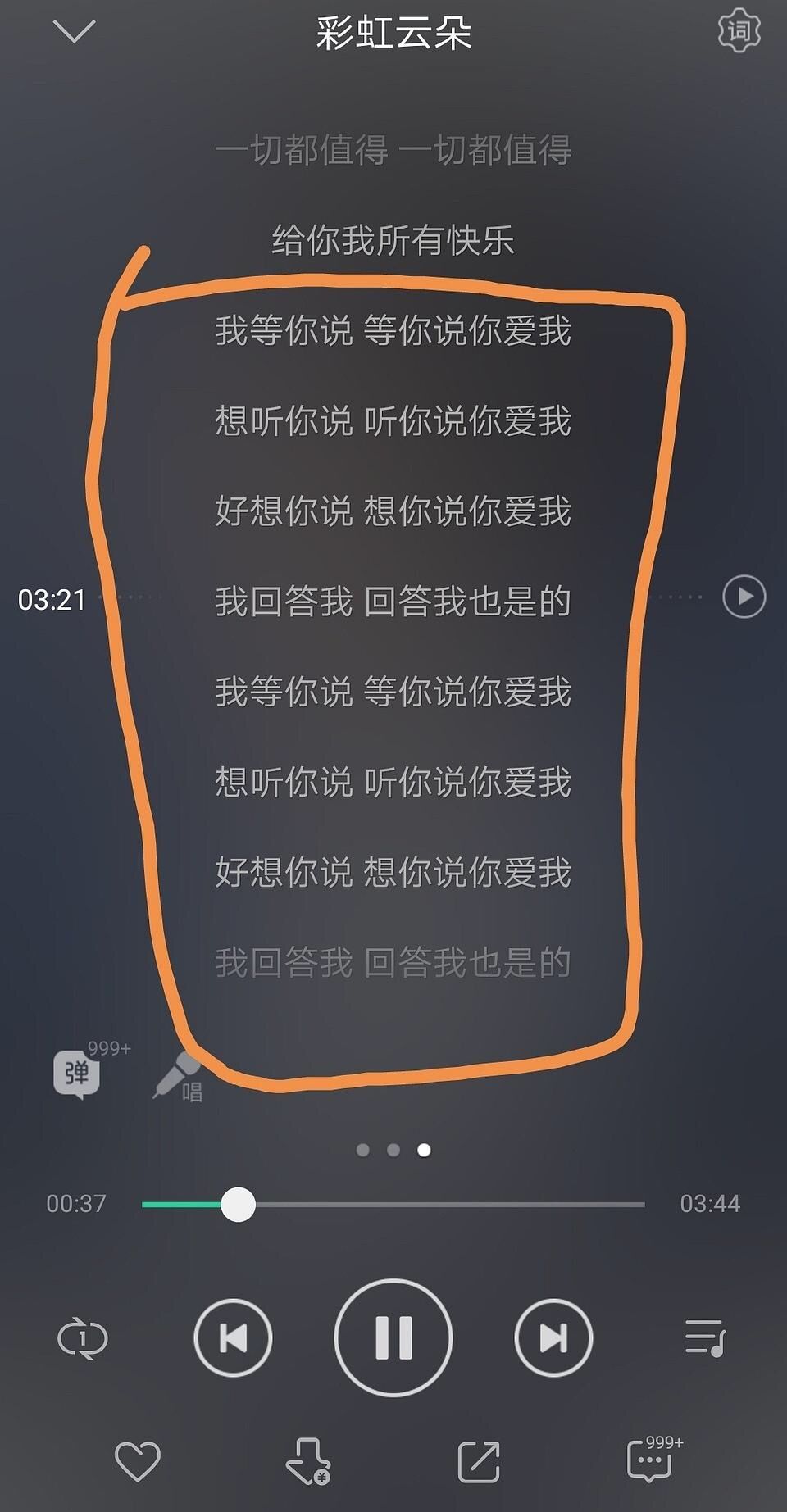Open the lyrics settings icon
Screen dimensions: 787x1512
point(739,31)
